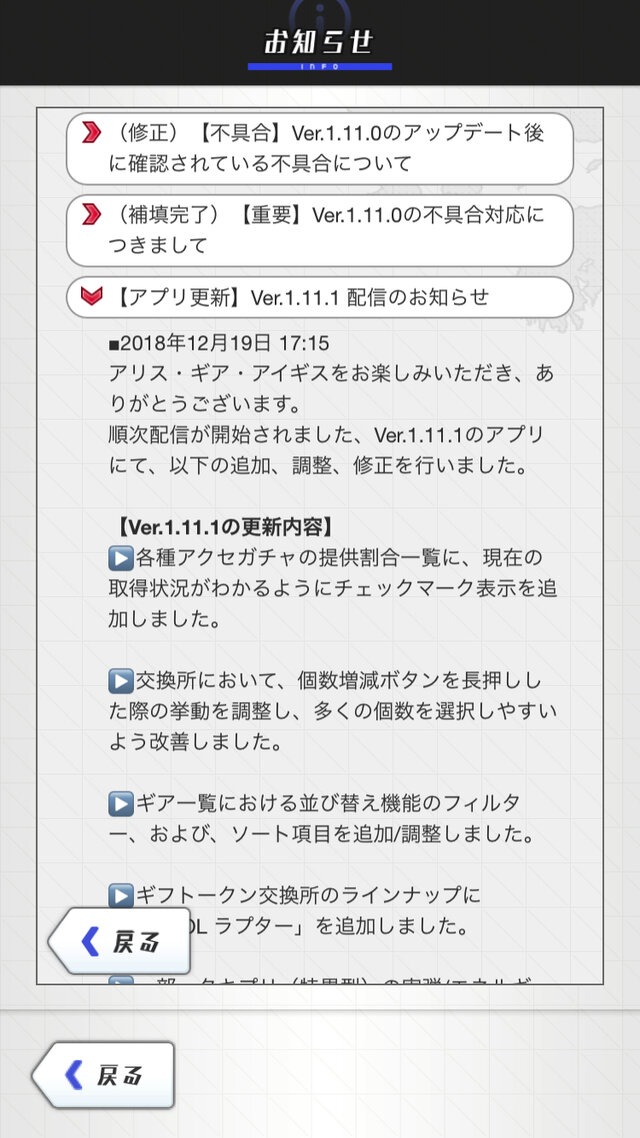Collapse the Ver.1.11.1 app update notice
The height and width of the screenshot is (1138, 640).
[319, 297]
